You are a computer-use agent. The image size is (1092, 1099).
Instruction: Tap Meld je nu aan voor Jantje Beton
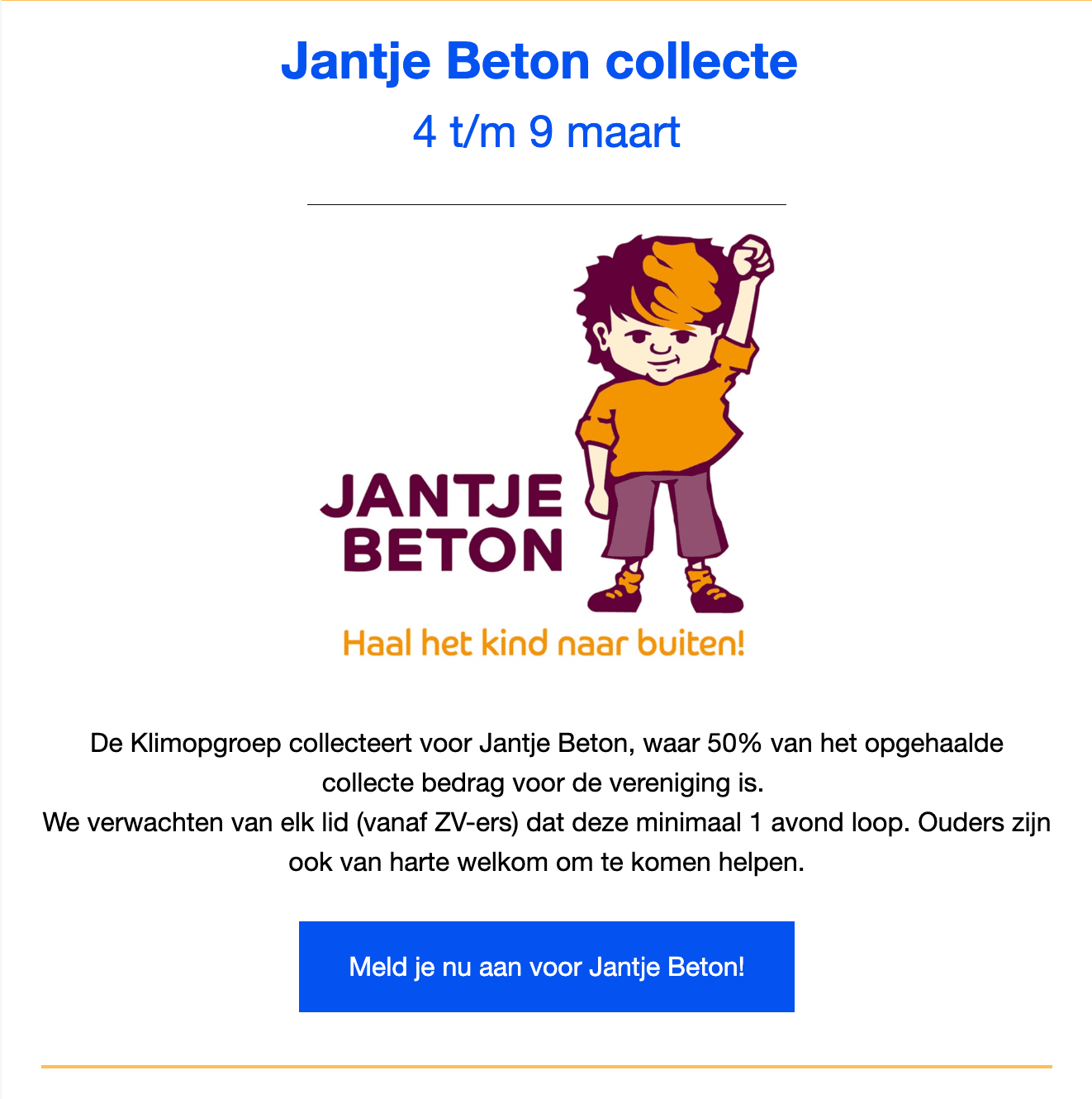(x=546, y=966)
